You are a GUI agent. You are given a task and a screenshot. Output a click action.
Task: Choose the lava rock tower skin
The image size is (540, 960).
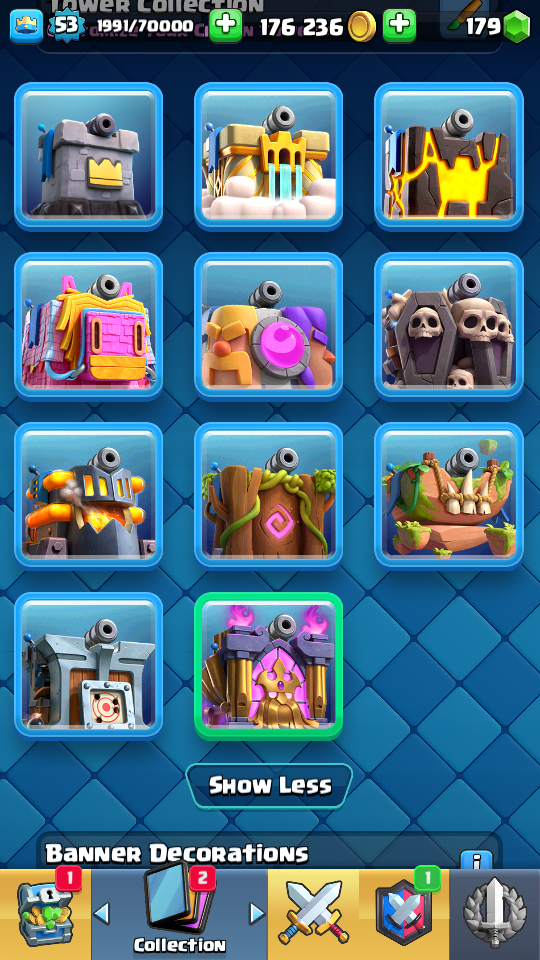coord(449,156)
